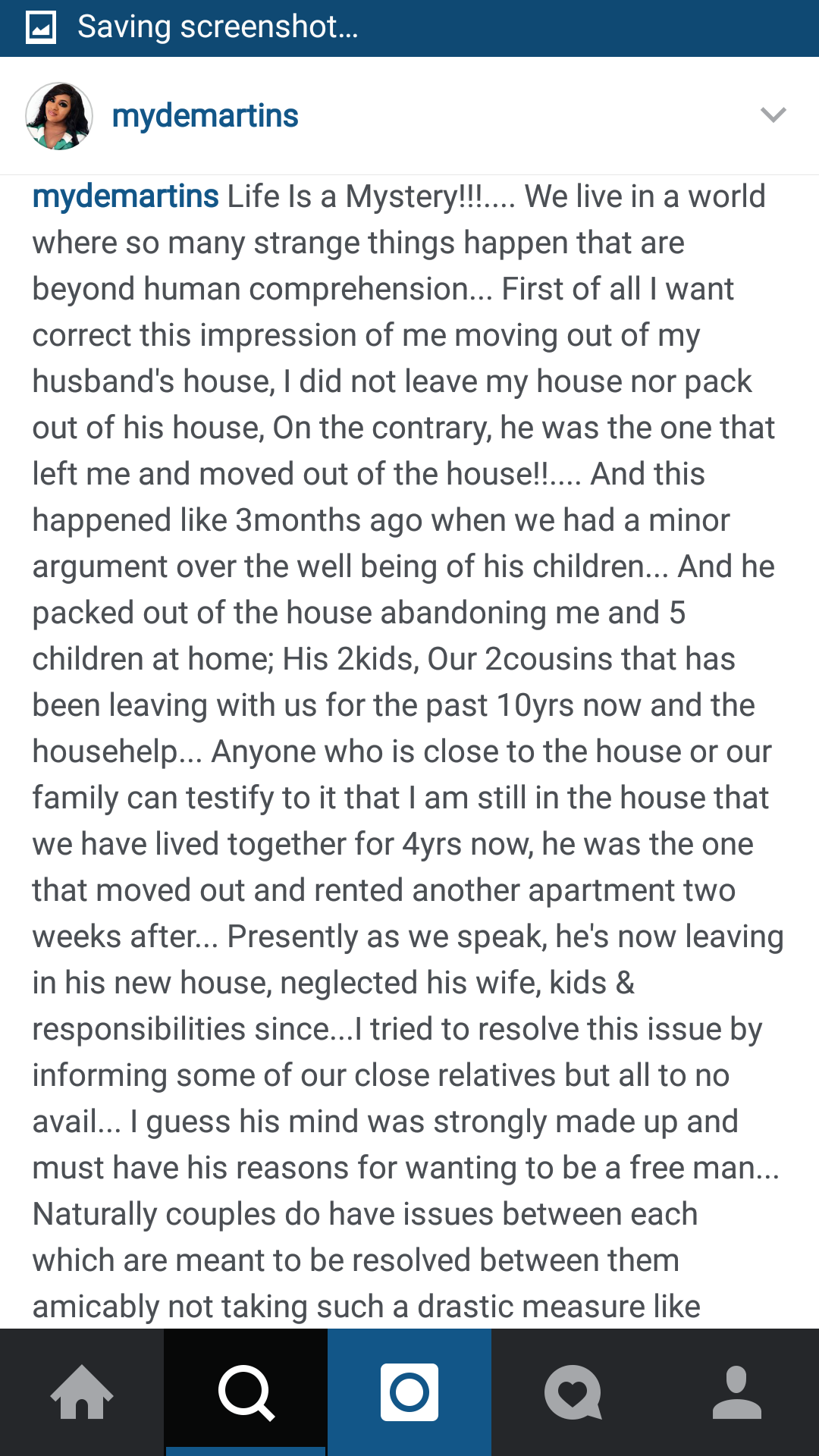Switch to the Profile tab

click(737, 1392)
